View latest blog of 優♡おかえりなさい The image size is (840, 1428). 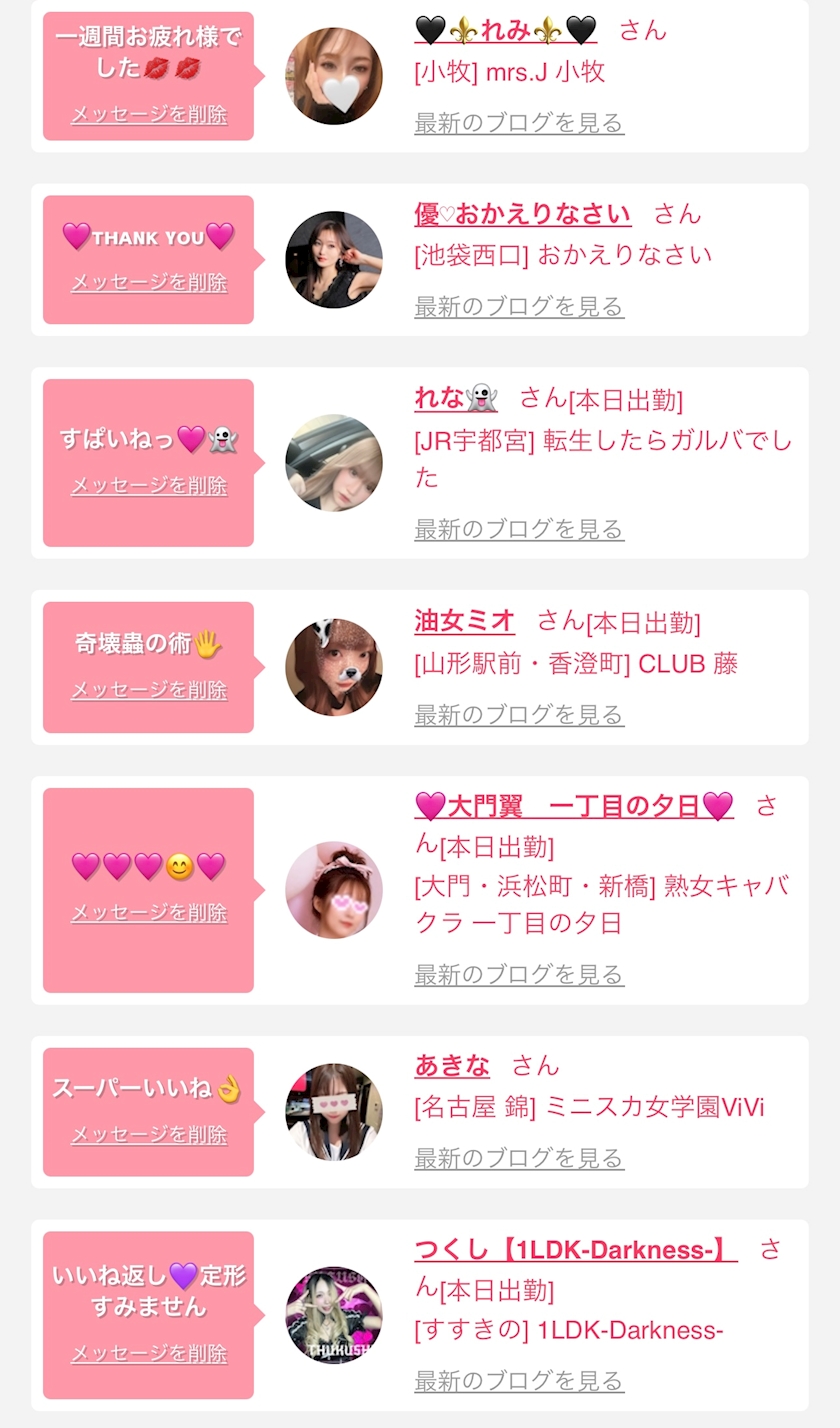coord(519,306)
